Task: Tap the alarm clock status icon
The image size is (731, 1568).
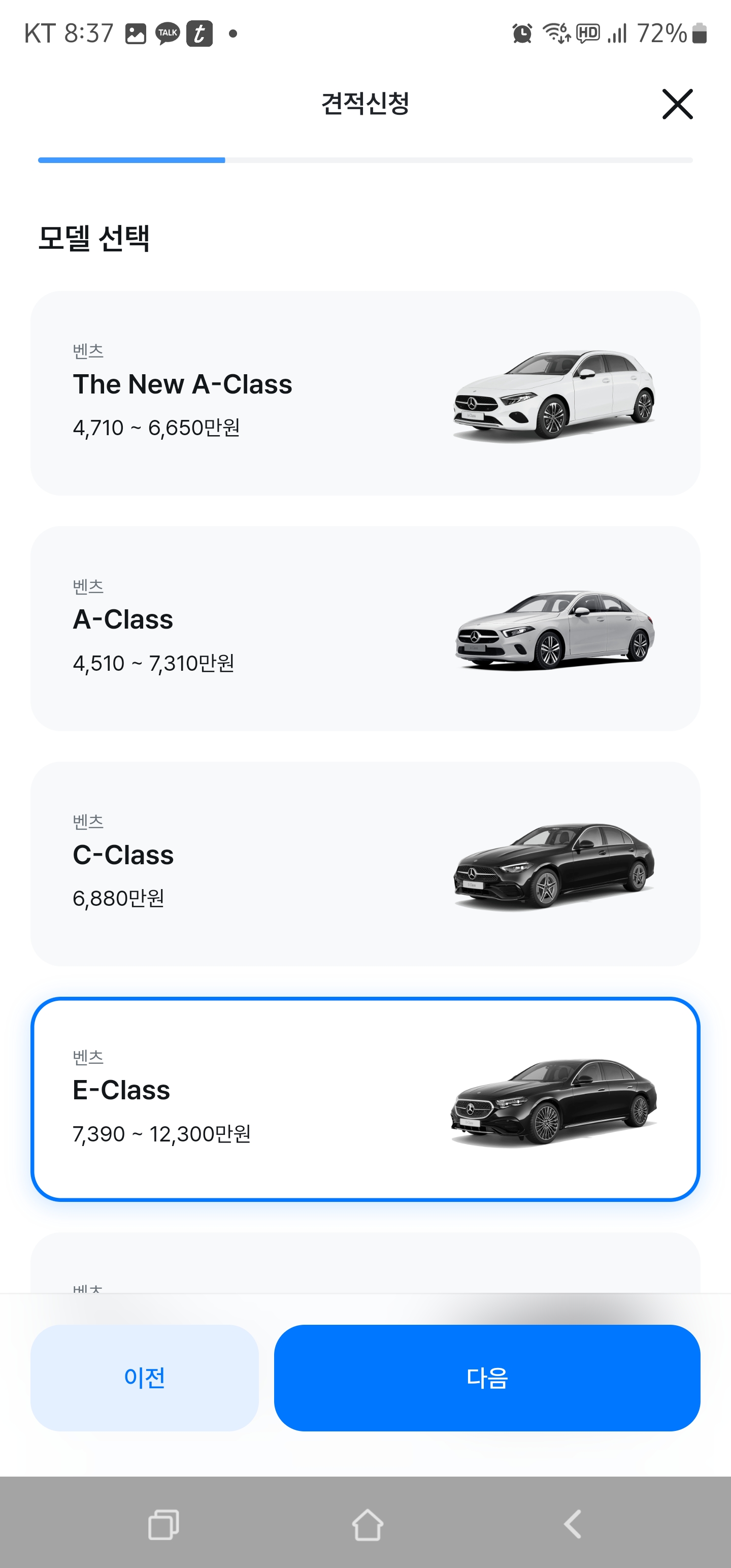Action: click(x=522, y=34)
